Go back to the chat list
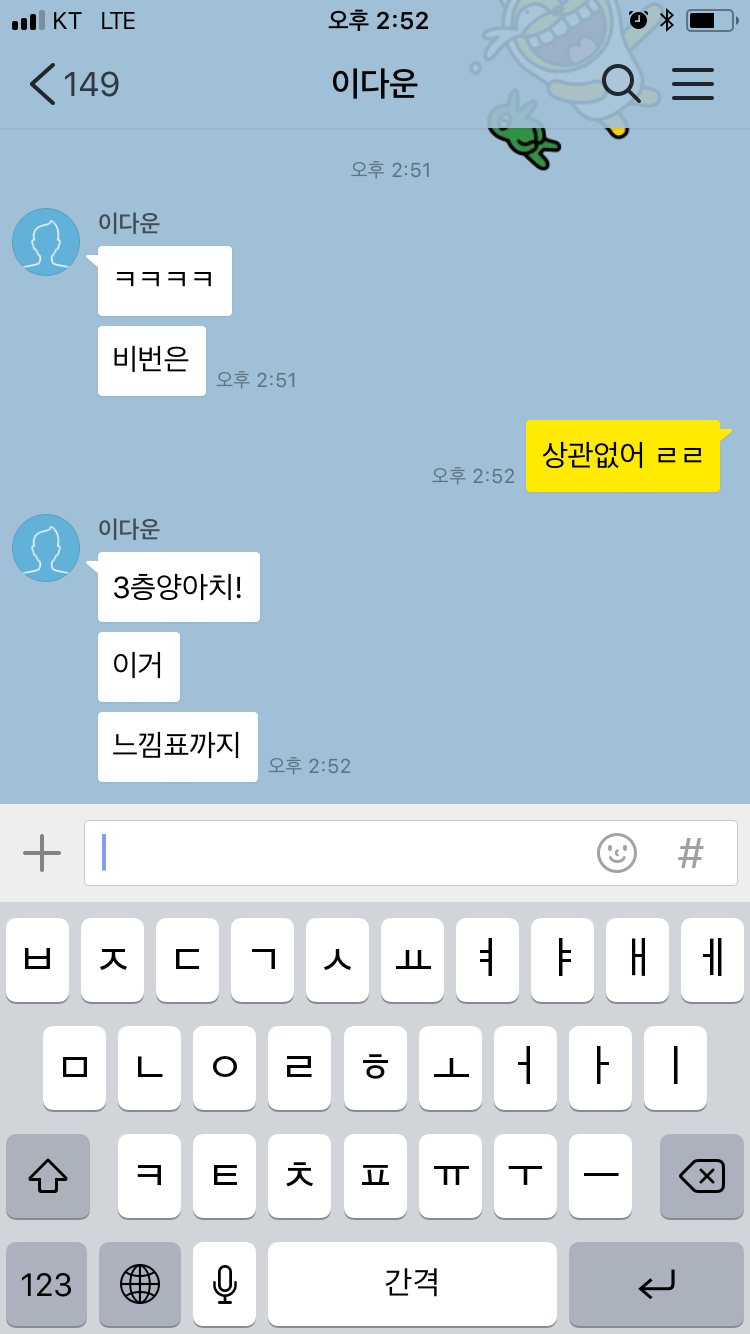Viewport: 750px width, 1334px height. click(73, 84)
